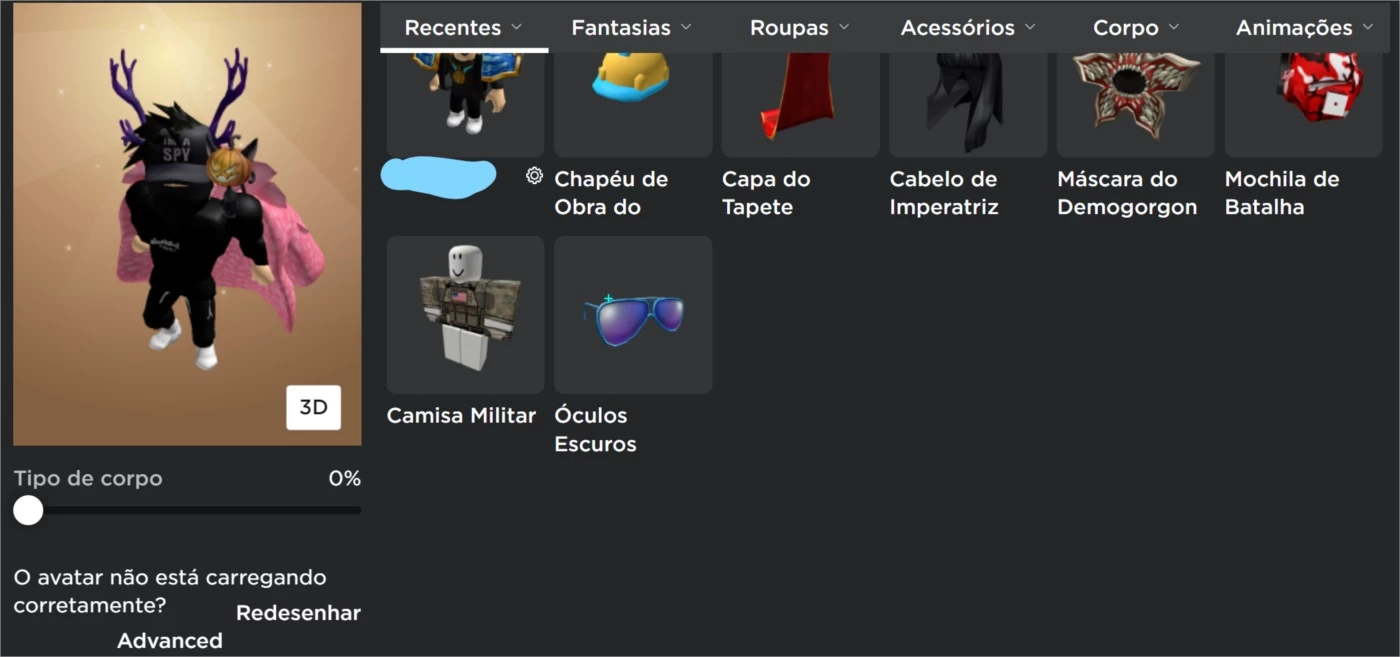Switch to the Animações tab
Viewport: 1400px width, 657px height.
coord(1305,28)
